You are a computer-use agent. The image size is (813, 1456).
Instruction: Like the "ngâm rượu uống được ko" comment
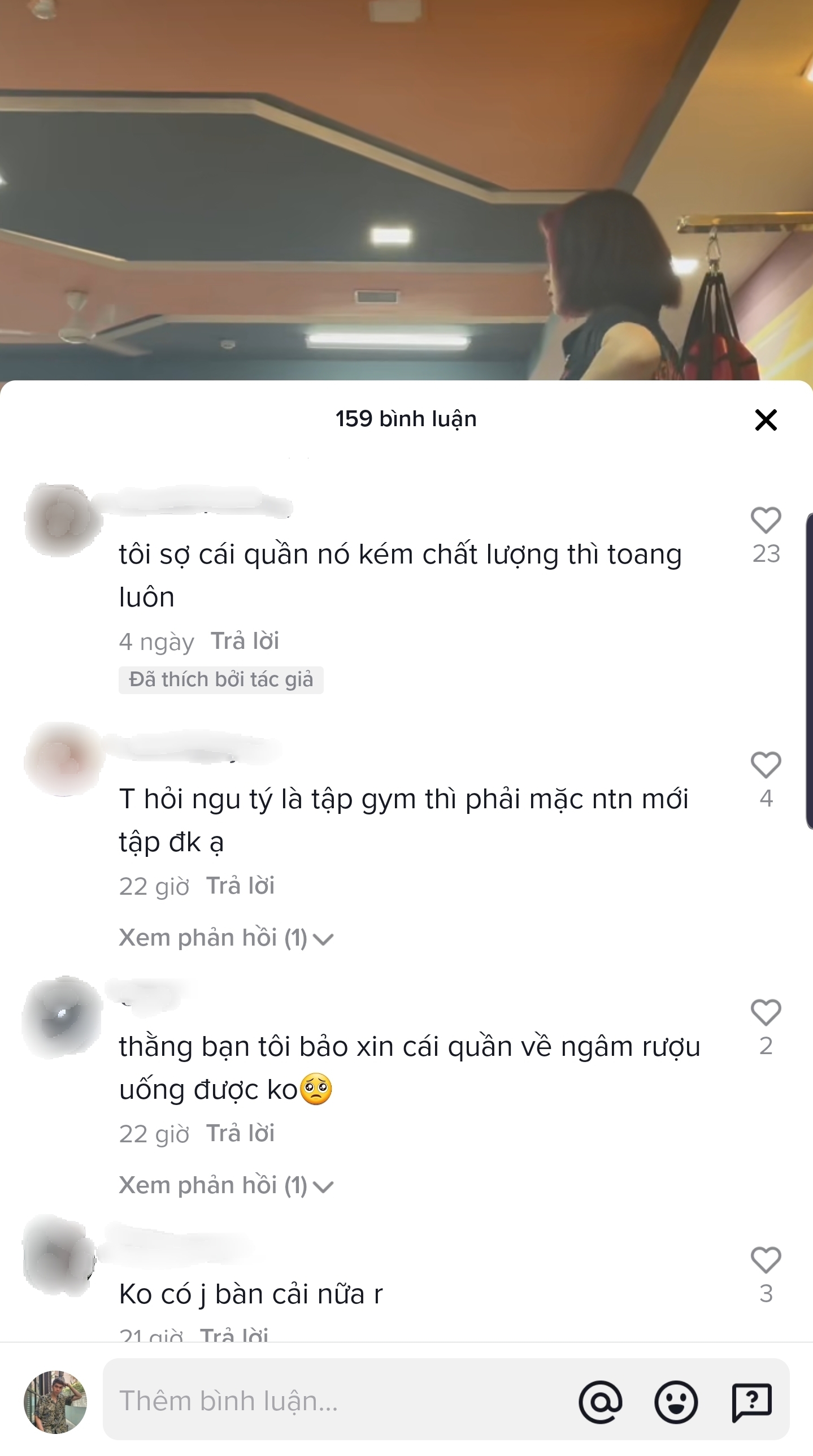pyautogui.click(x=766, y=1013)
